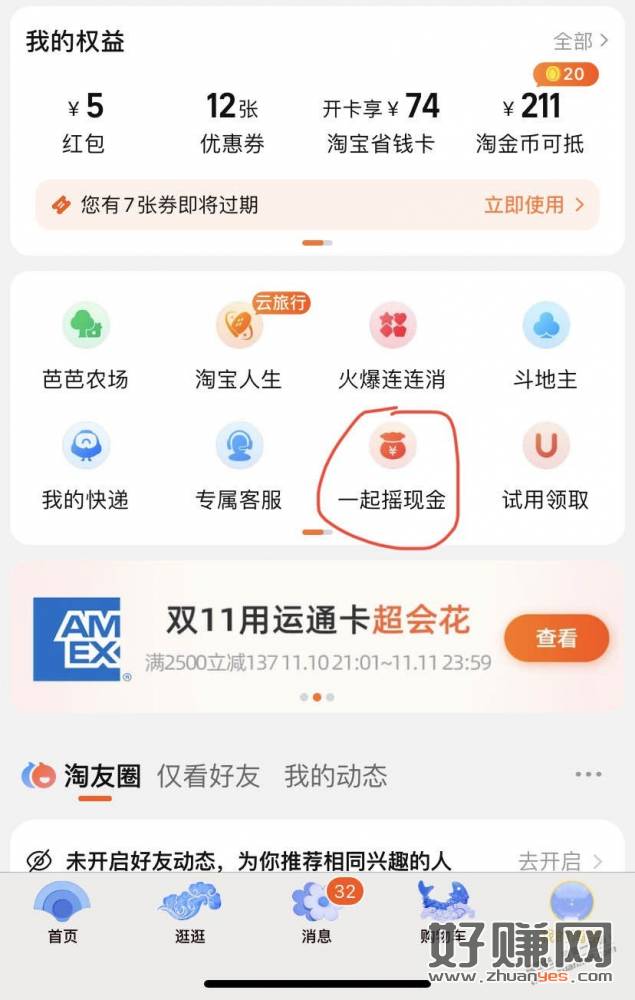Open the 消息 tab

[316, 914]
